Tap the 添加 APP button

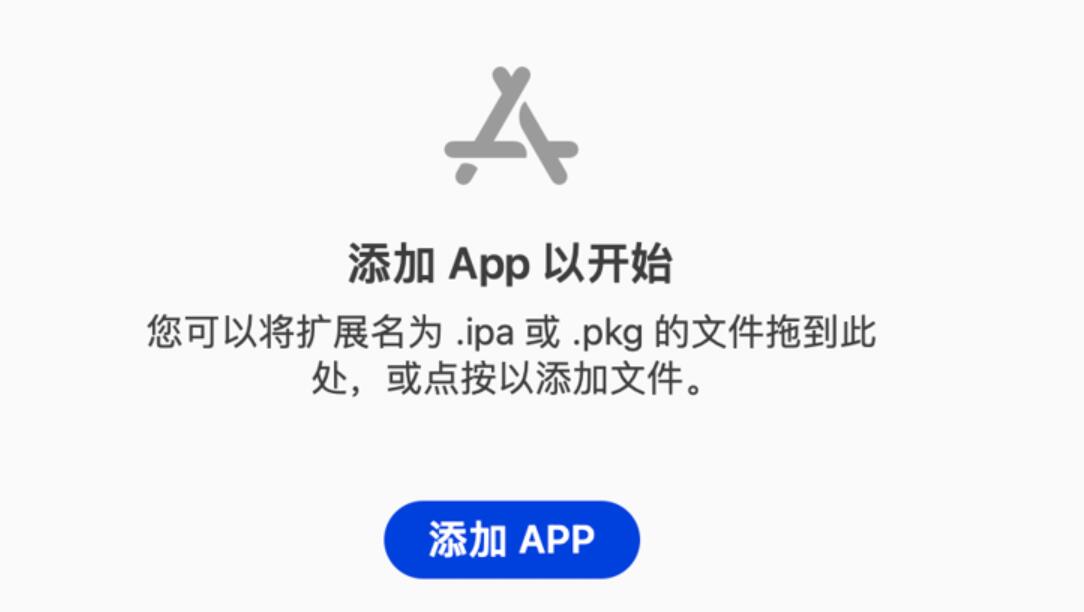point(511,540)
